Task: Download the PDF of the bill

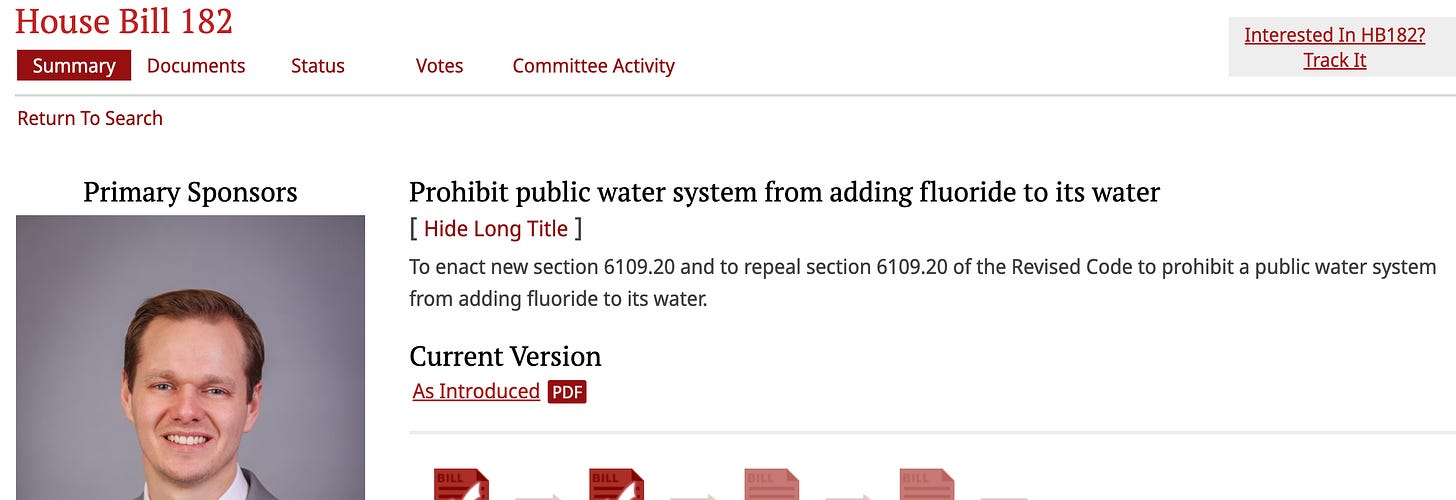Action: [567, 392]
